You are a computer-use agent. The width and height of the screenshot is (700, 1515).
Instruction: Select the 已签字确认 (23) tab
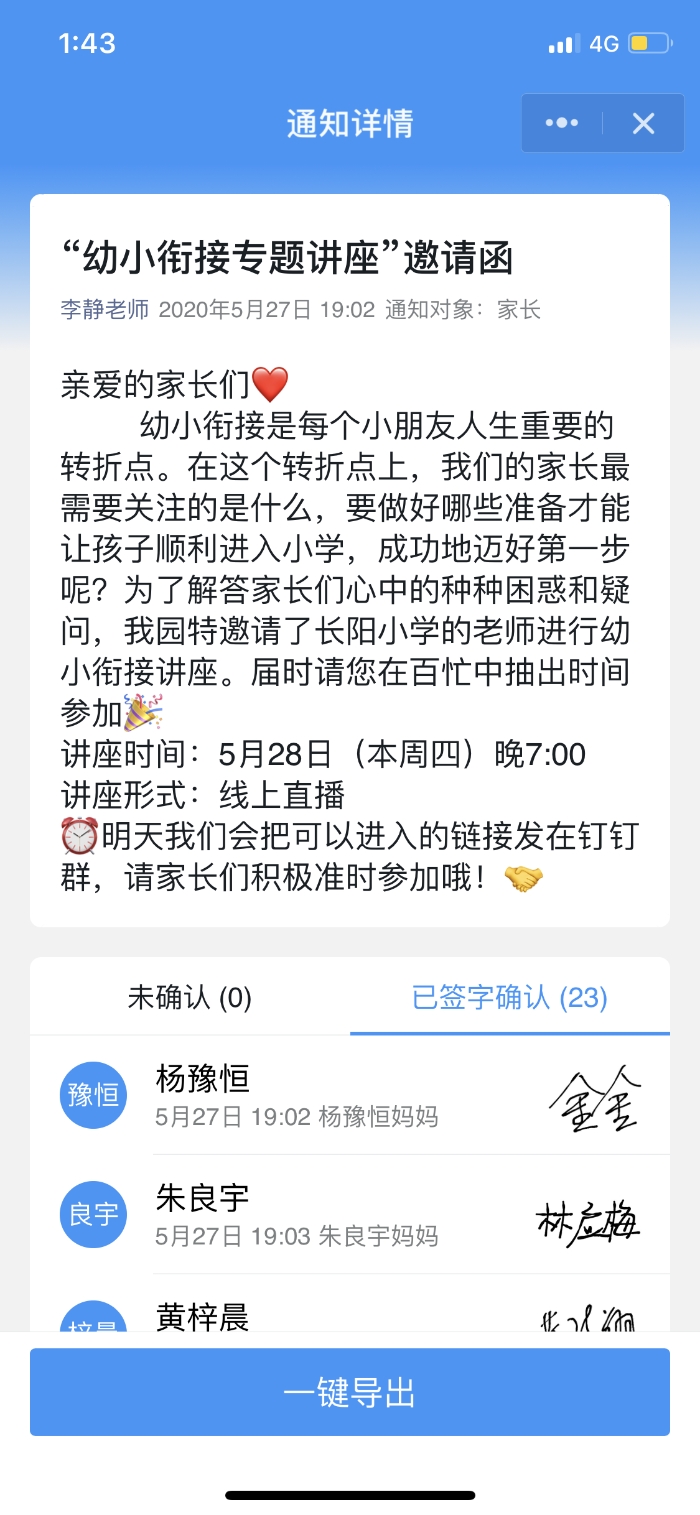(x=510, y=997)
